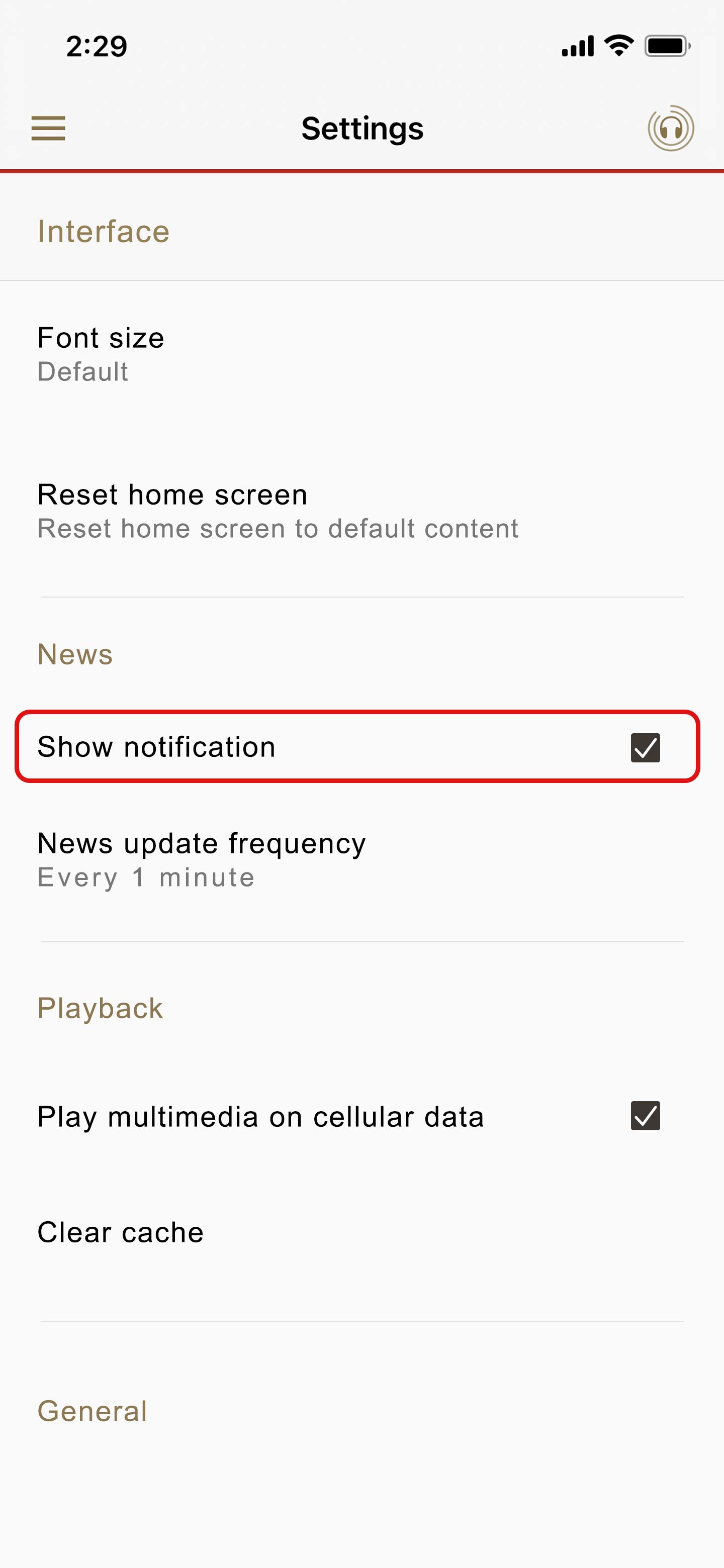
Task: Tap Clear cache
Action: click(121, 1233)
